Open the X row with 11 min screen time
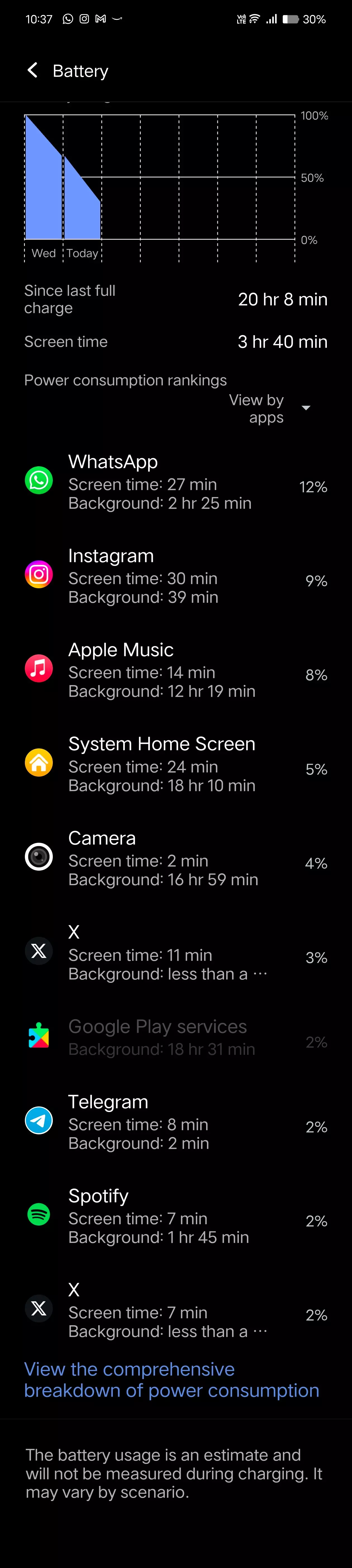Viewport: 352px width, 1568px height. [175, 952]
